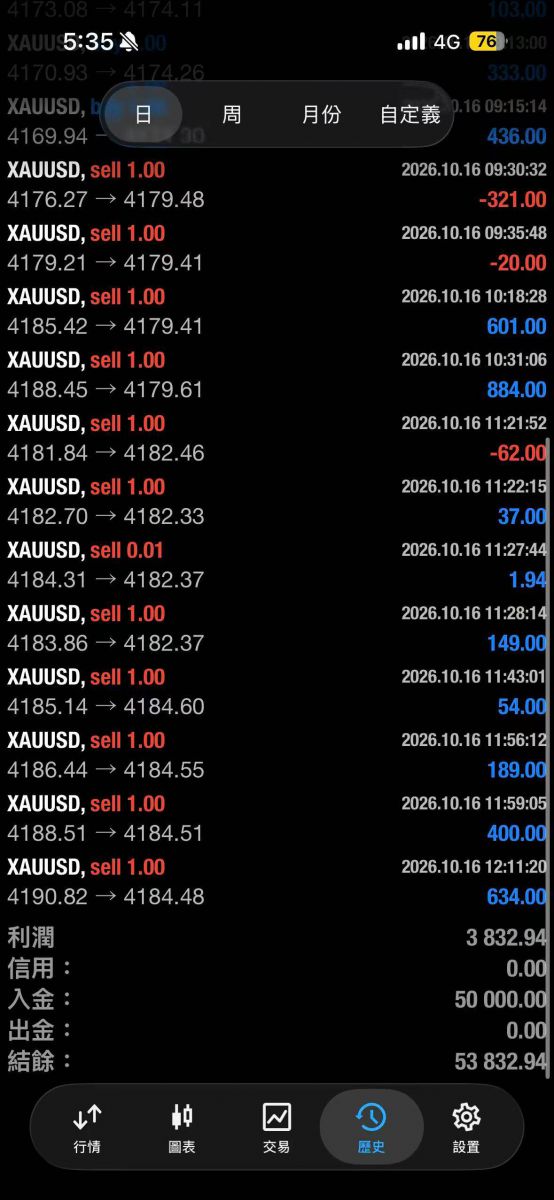Screen dimensions: 554x1200
Task: Open the 自定義 custom period option
Action: tap(410, 114)
